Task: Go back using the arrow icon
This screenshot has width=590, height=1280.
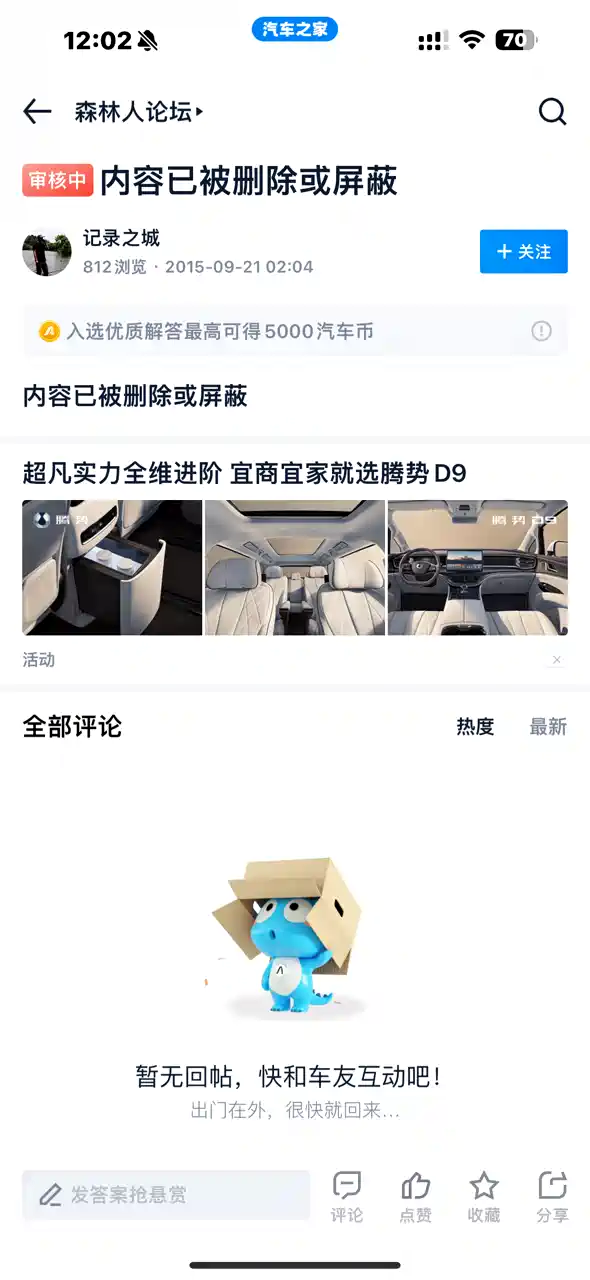Action: 37,112
